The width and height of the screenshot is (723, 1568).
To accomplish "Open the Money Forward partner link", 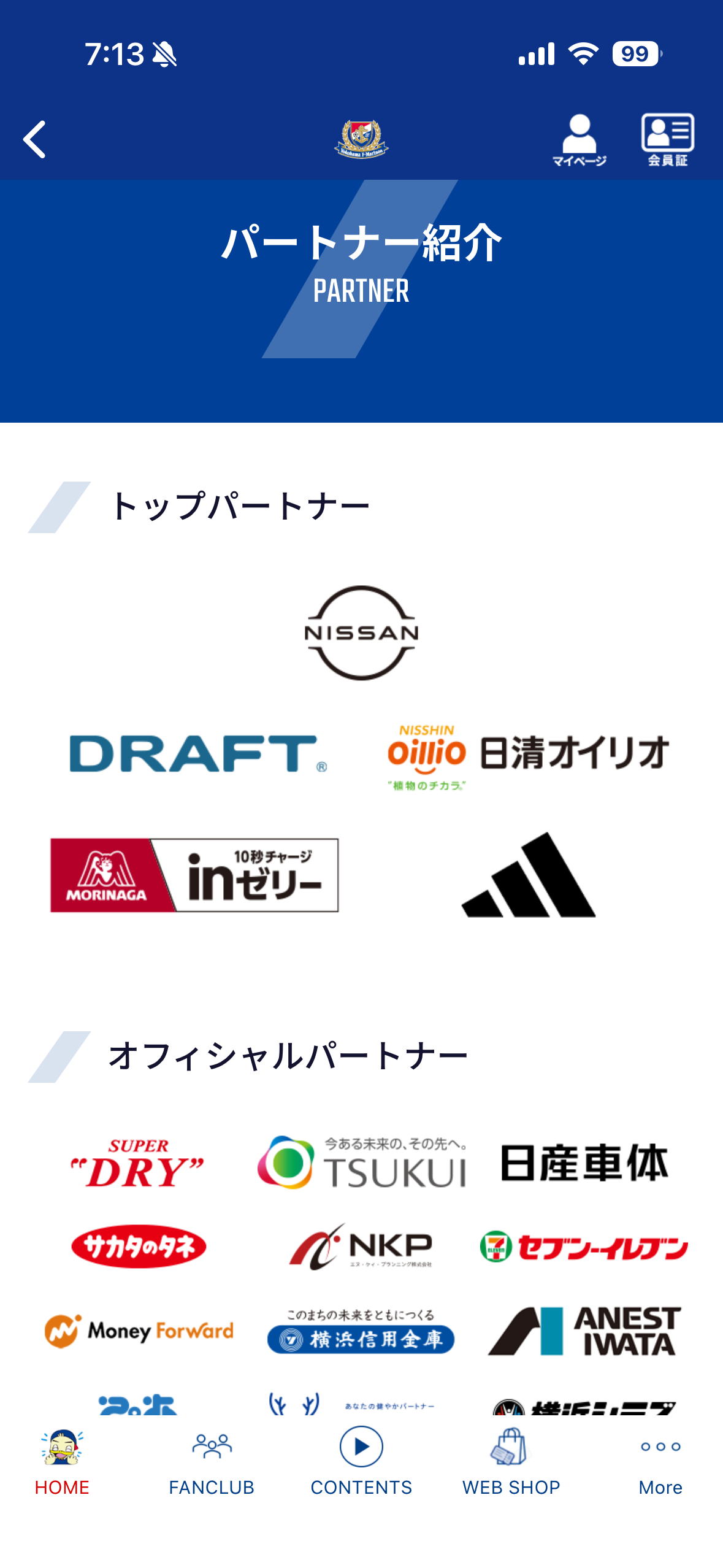I will (x=139, y=1330).
